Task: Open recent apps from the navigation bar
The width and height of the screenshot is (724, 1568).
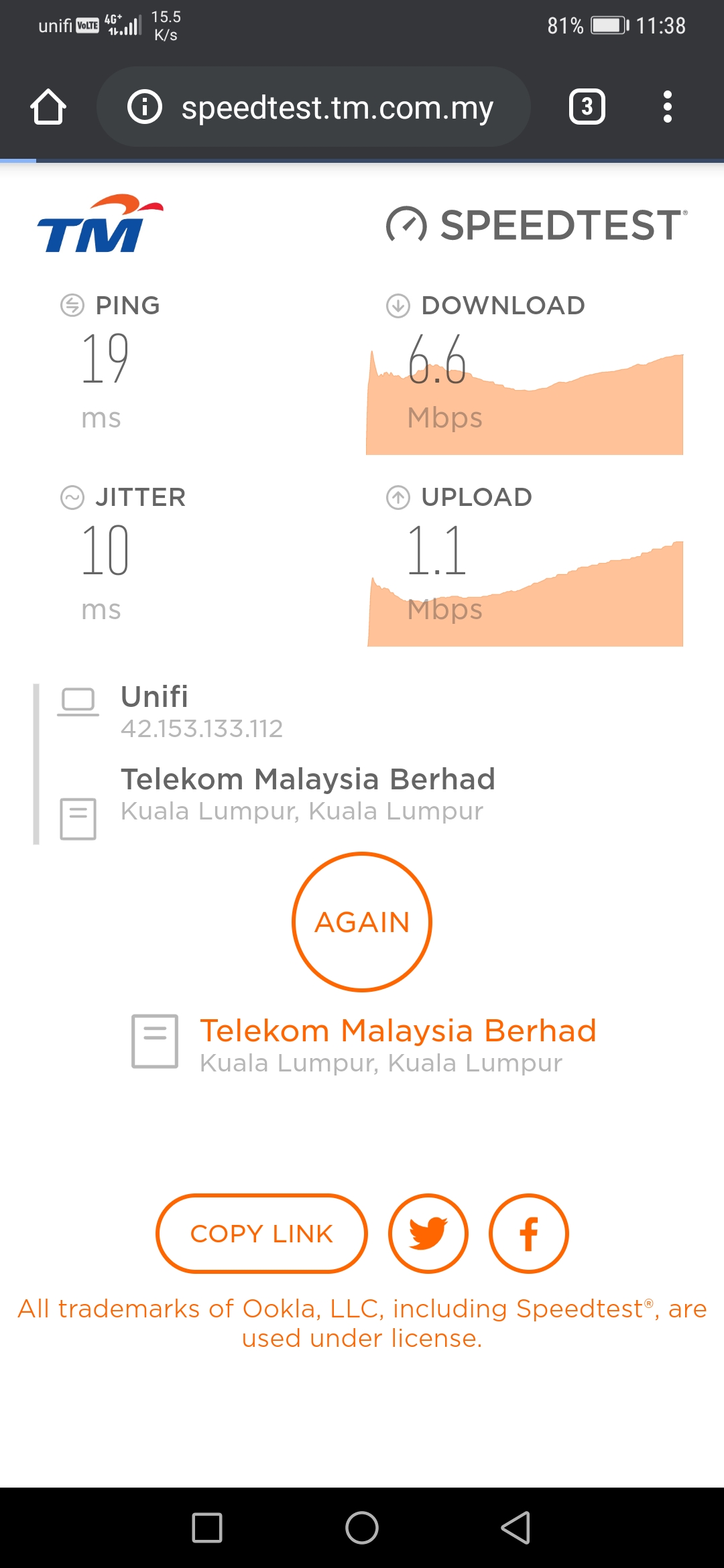Action: tap(207, 1528)
